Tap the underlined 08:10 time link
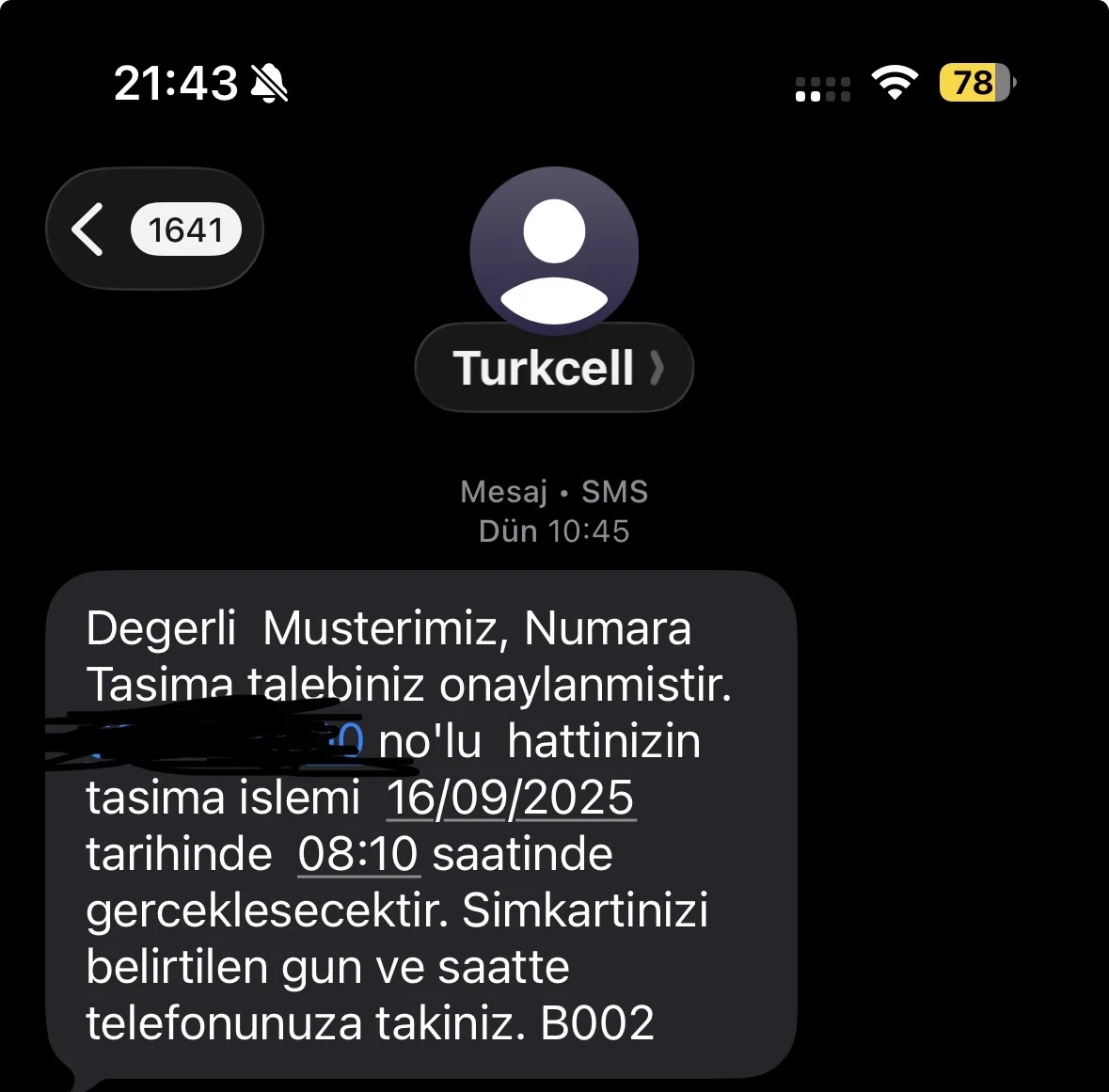1109x1092 pixels. tap(357, 855)
